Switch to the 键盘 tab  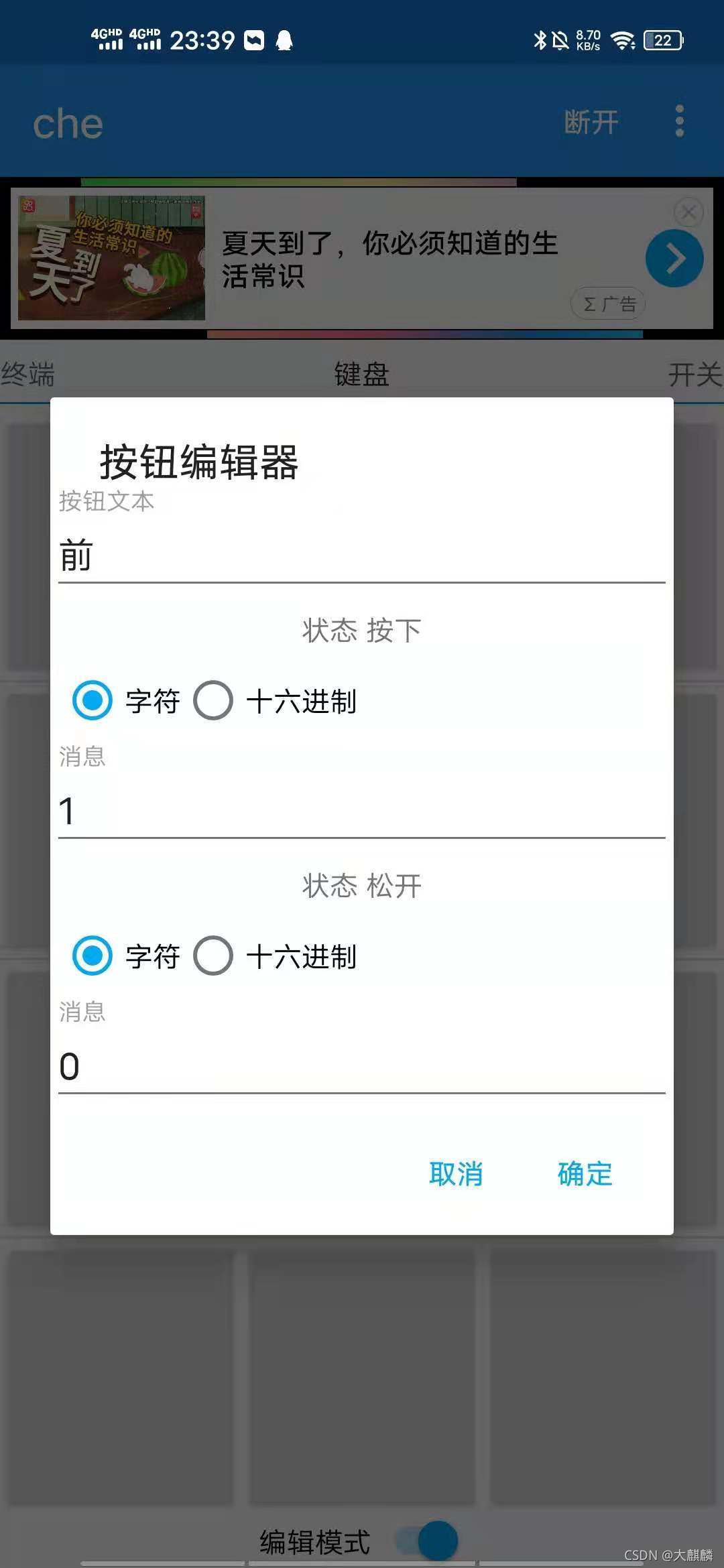tap(362, 374)
